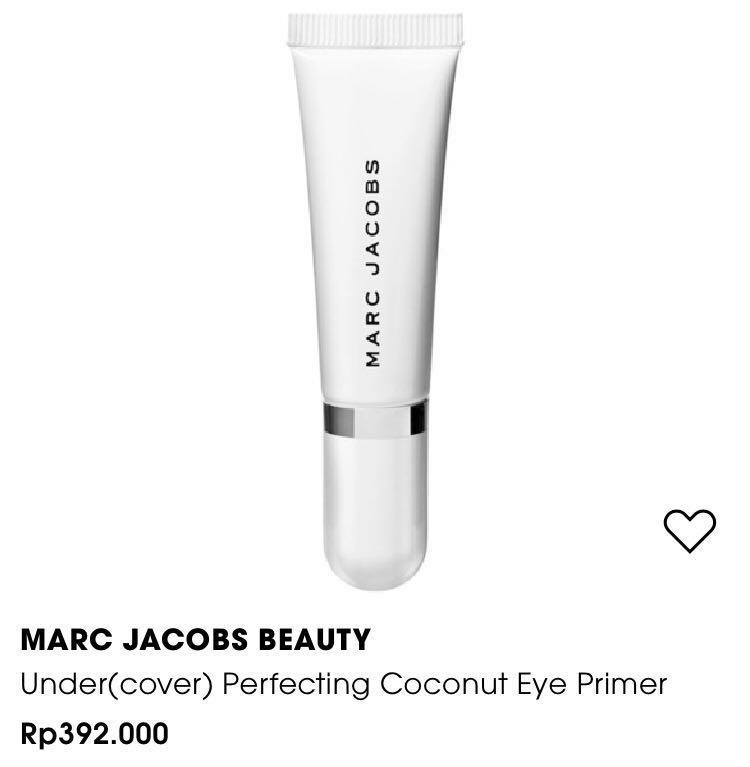Add the Coconut Eye Primer to wishlist
The image size is (750, 767).
coord(690,530)
